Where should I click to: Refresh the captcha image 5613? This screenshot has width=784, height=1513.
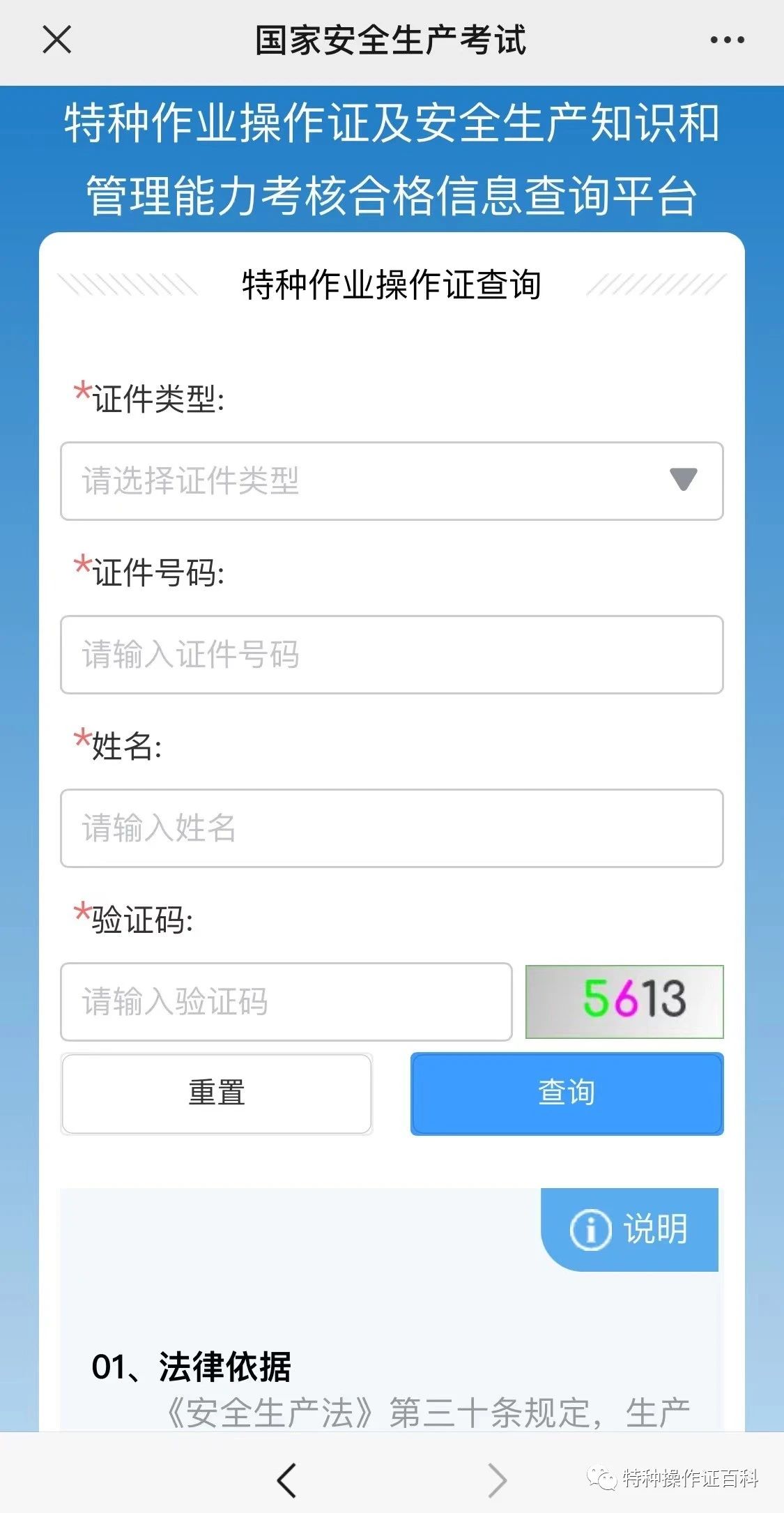[624, 1002]
